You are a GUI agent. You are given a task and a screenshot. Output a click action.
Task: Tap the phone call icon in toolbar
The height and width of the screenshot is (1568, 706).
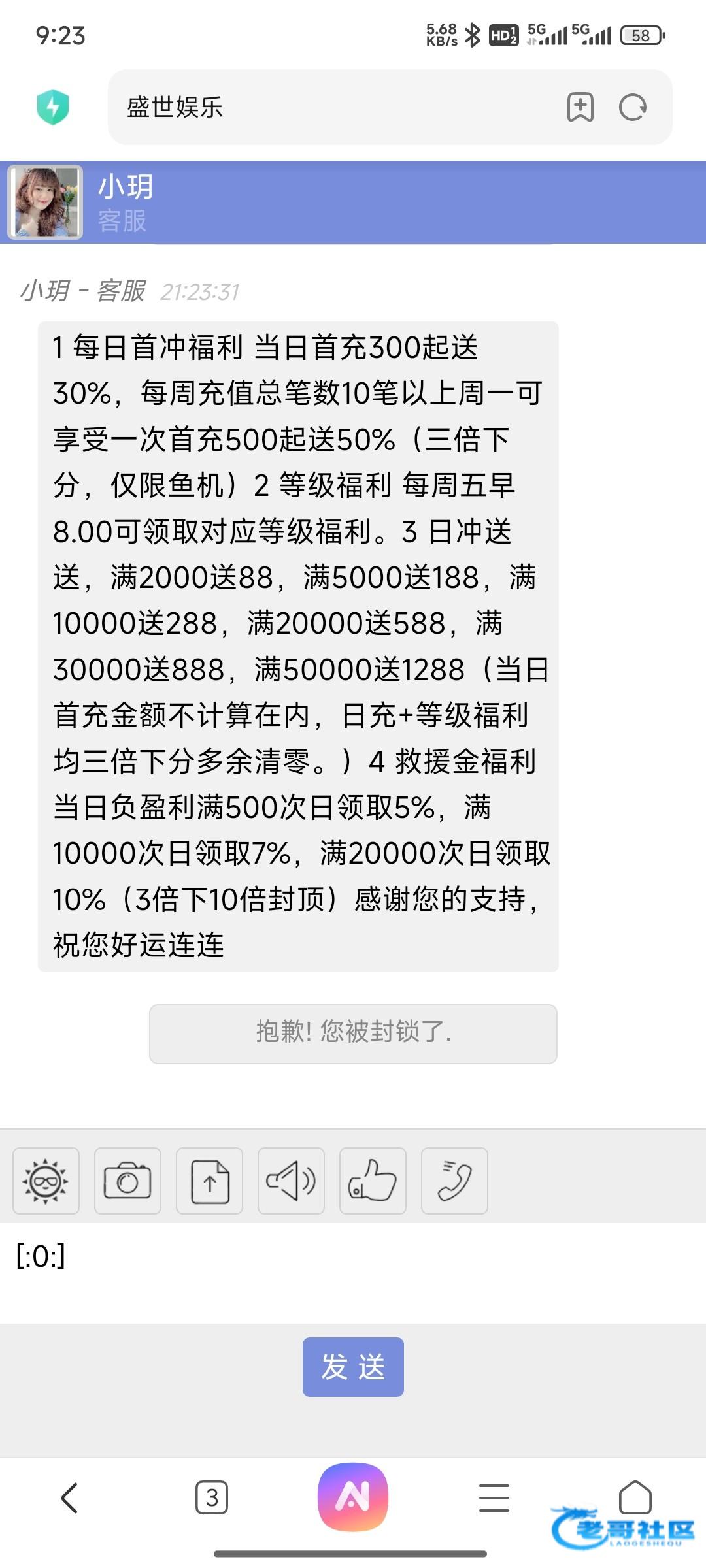[x=454, y=1181]
